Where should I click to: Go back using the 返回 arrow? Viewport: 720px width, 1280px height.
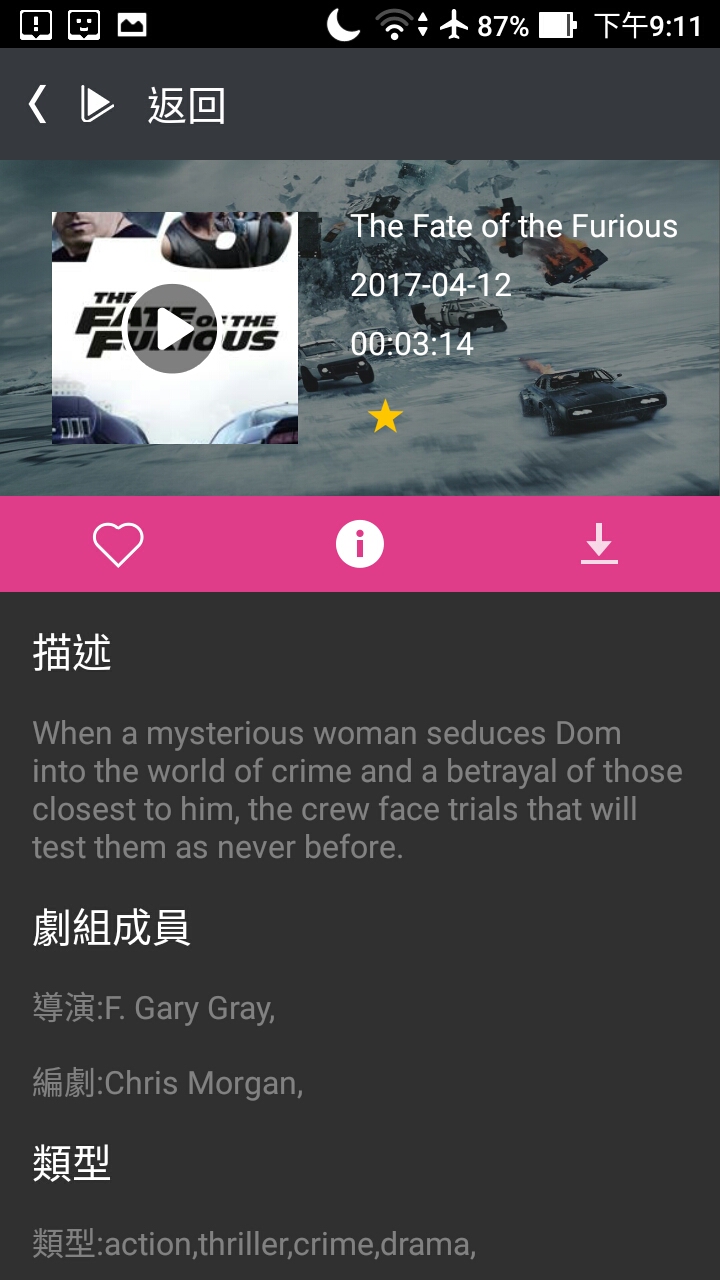(37, 104)
